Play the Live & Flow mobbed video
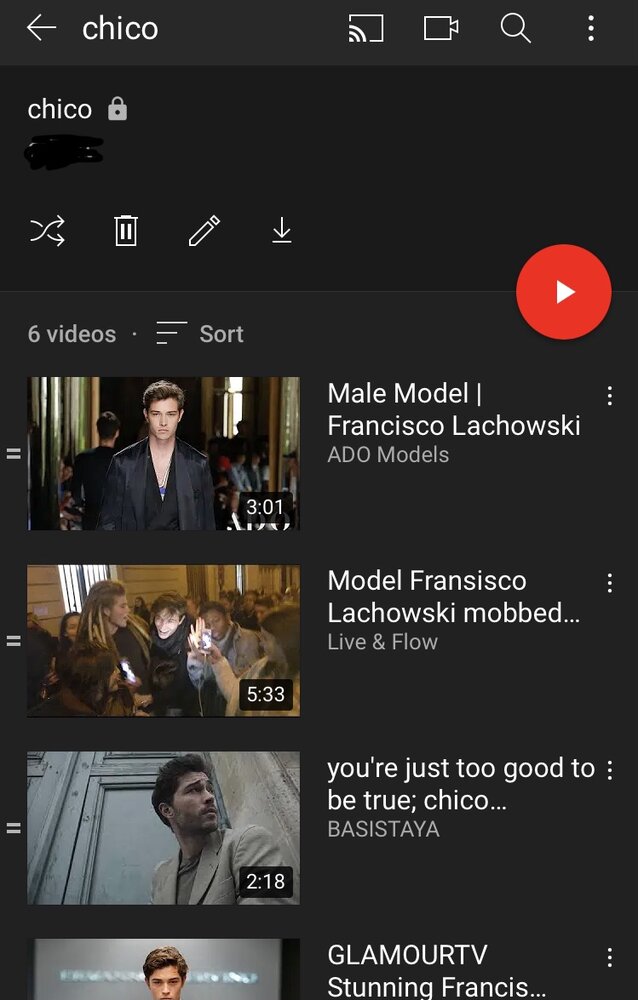The image size is (638, 1000). tap(163, 640)
